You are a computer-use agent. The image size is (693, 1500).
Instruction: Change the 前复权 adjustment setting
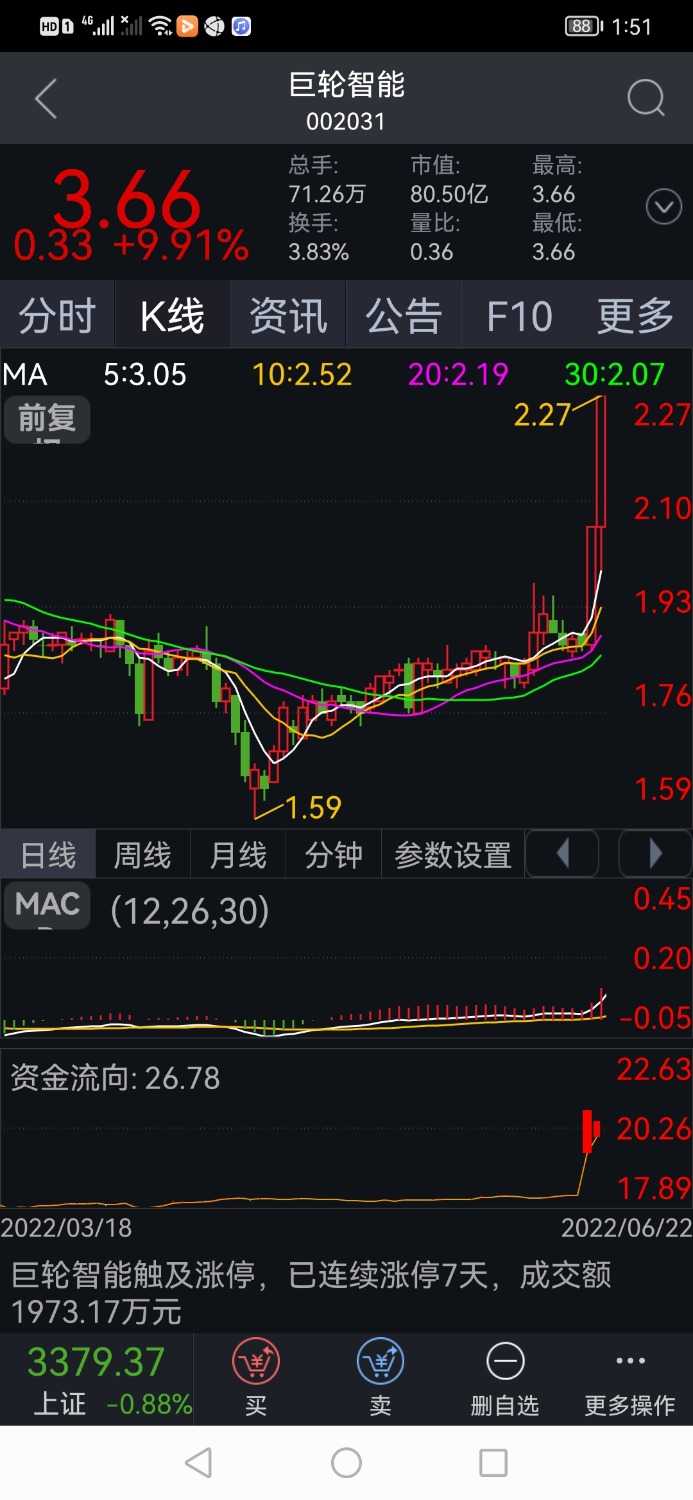[47, 420]
